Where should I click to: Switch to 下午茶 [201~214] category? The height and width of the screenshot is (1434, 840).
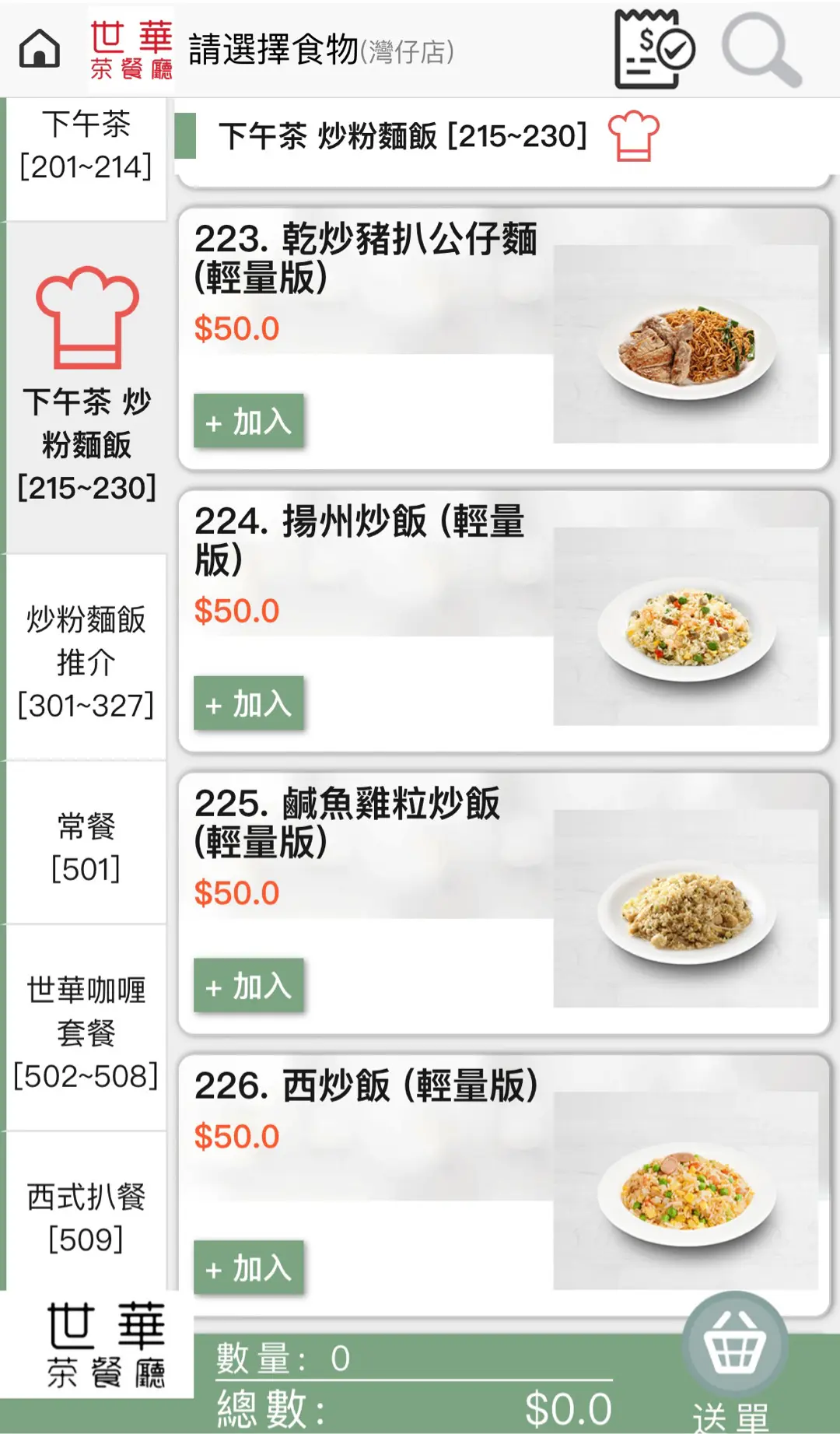coord(86,146)
